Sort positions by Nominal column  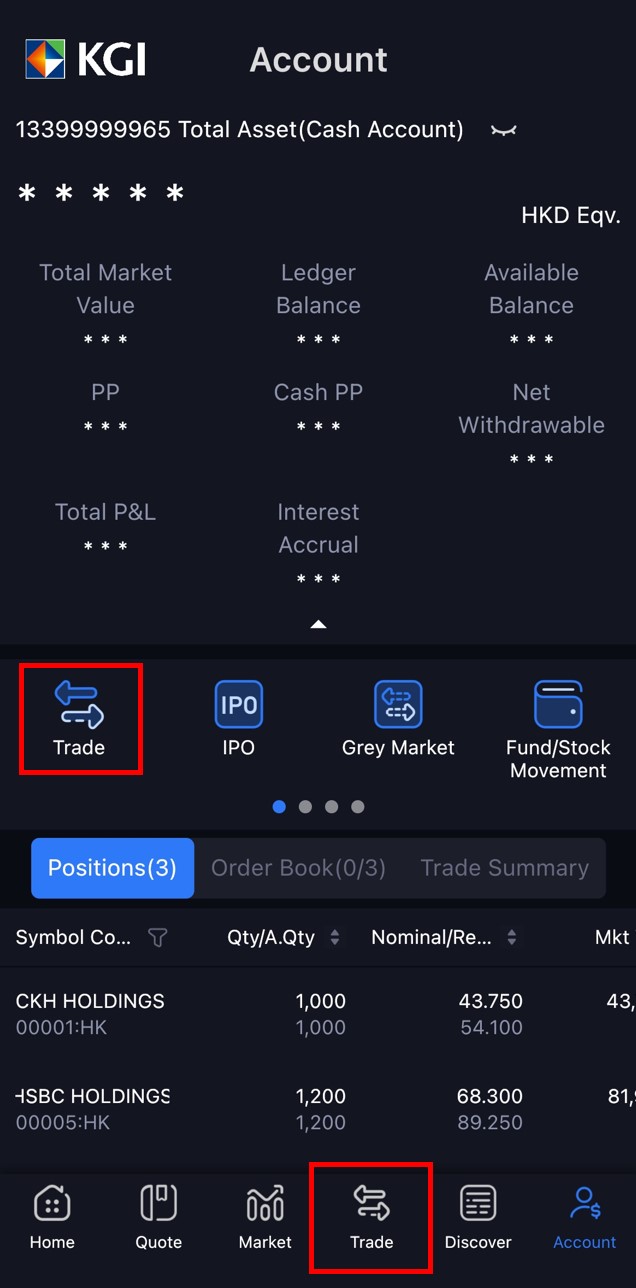pos(511,937)
